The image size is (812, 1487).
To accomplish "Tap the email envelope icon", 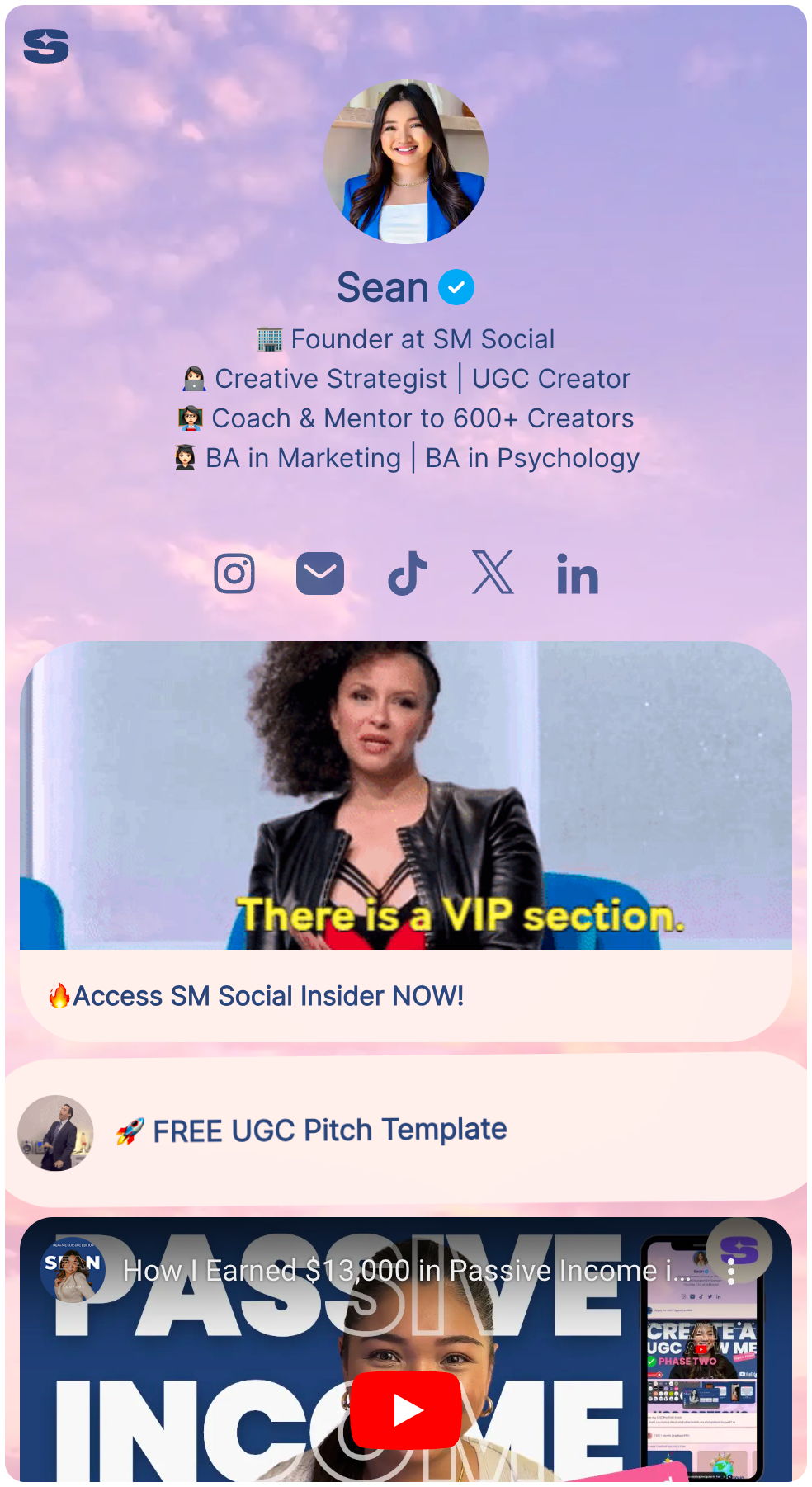I will click(x=320, y=574).
